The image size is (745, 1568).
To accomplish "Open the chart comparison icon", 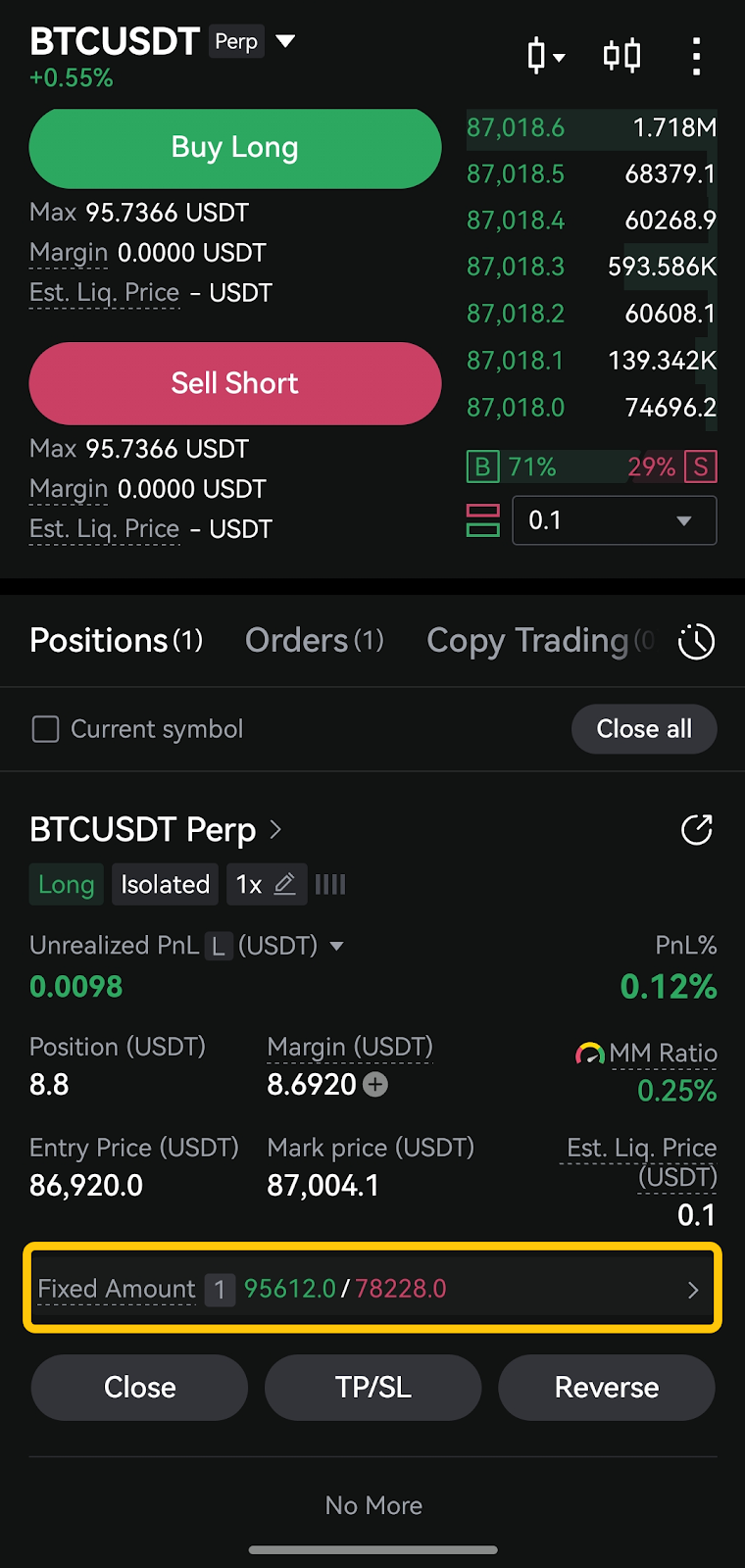I will point(621,56).
